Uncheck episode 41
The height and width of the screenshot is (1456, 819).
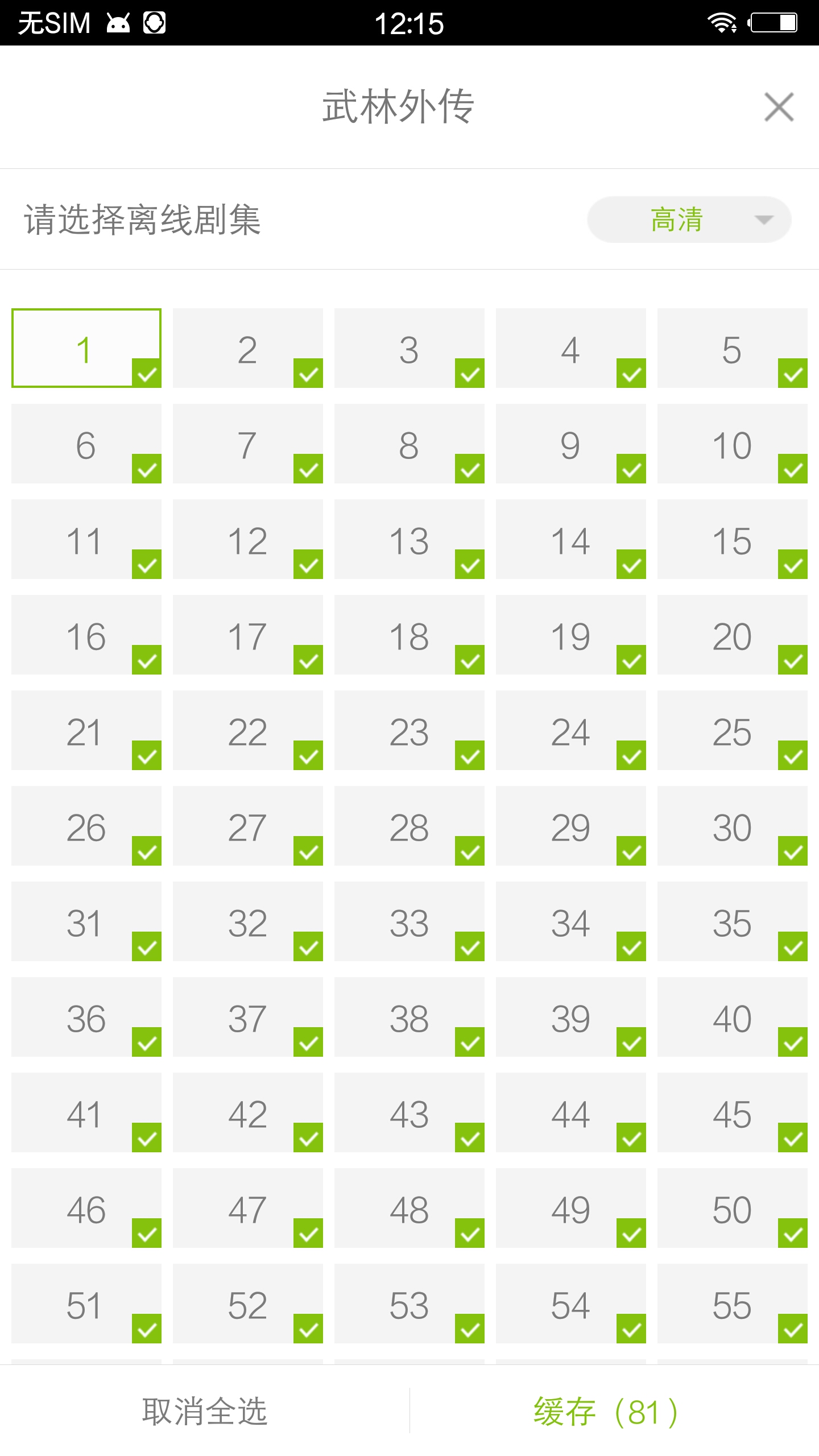click(x=86, y=1112)
